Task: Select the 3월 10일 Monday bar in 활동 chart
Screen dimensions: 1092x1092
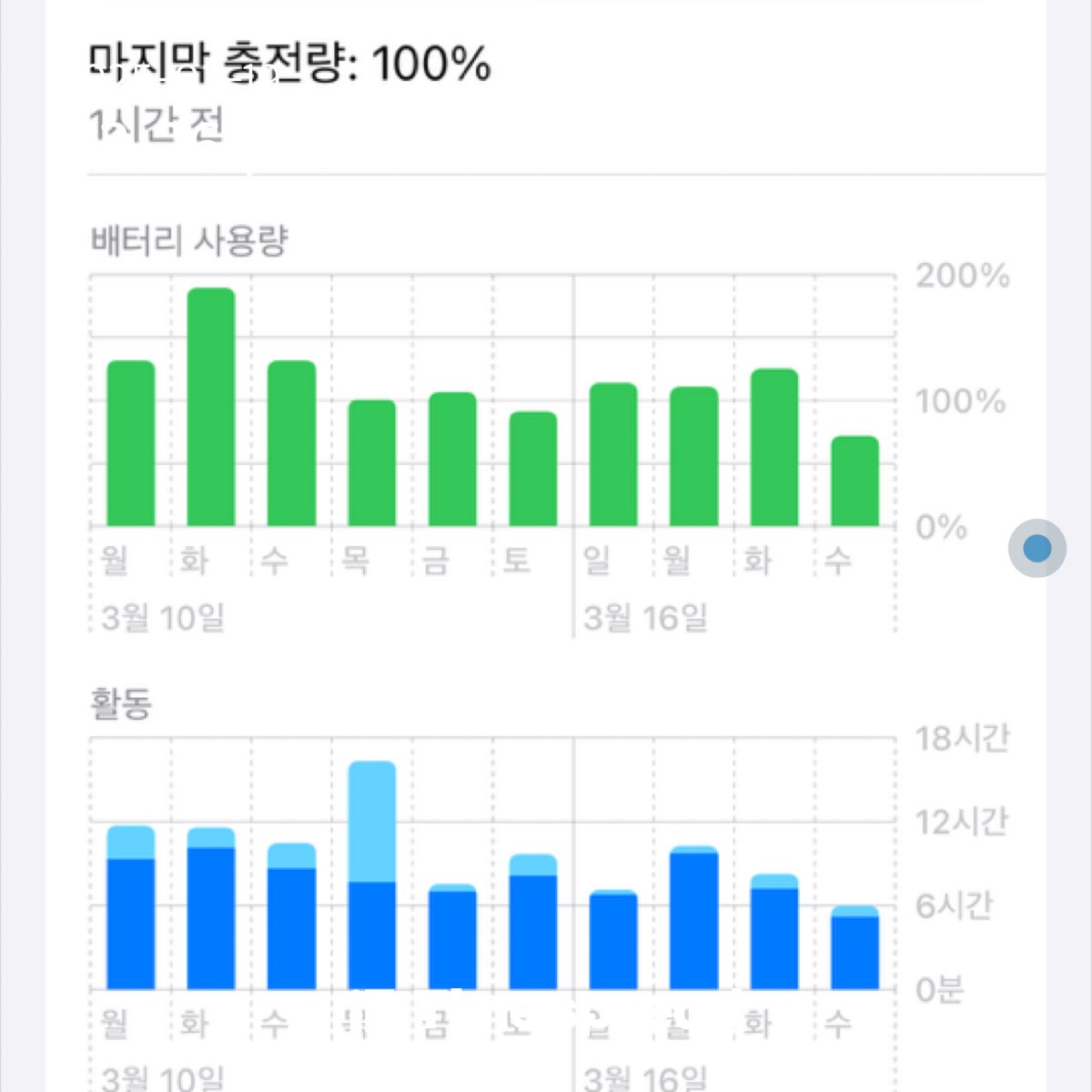Action: (x=131, y=907)
